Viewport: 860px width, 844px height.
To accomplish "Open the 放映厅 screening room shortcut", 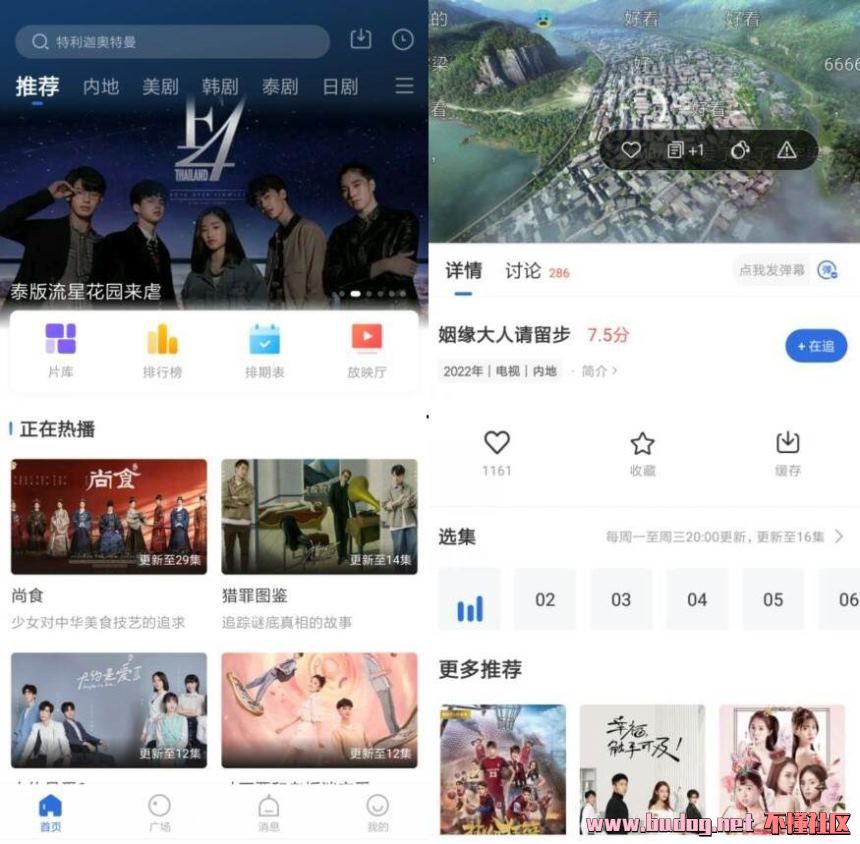I will [367, 350].
